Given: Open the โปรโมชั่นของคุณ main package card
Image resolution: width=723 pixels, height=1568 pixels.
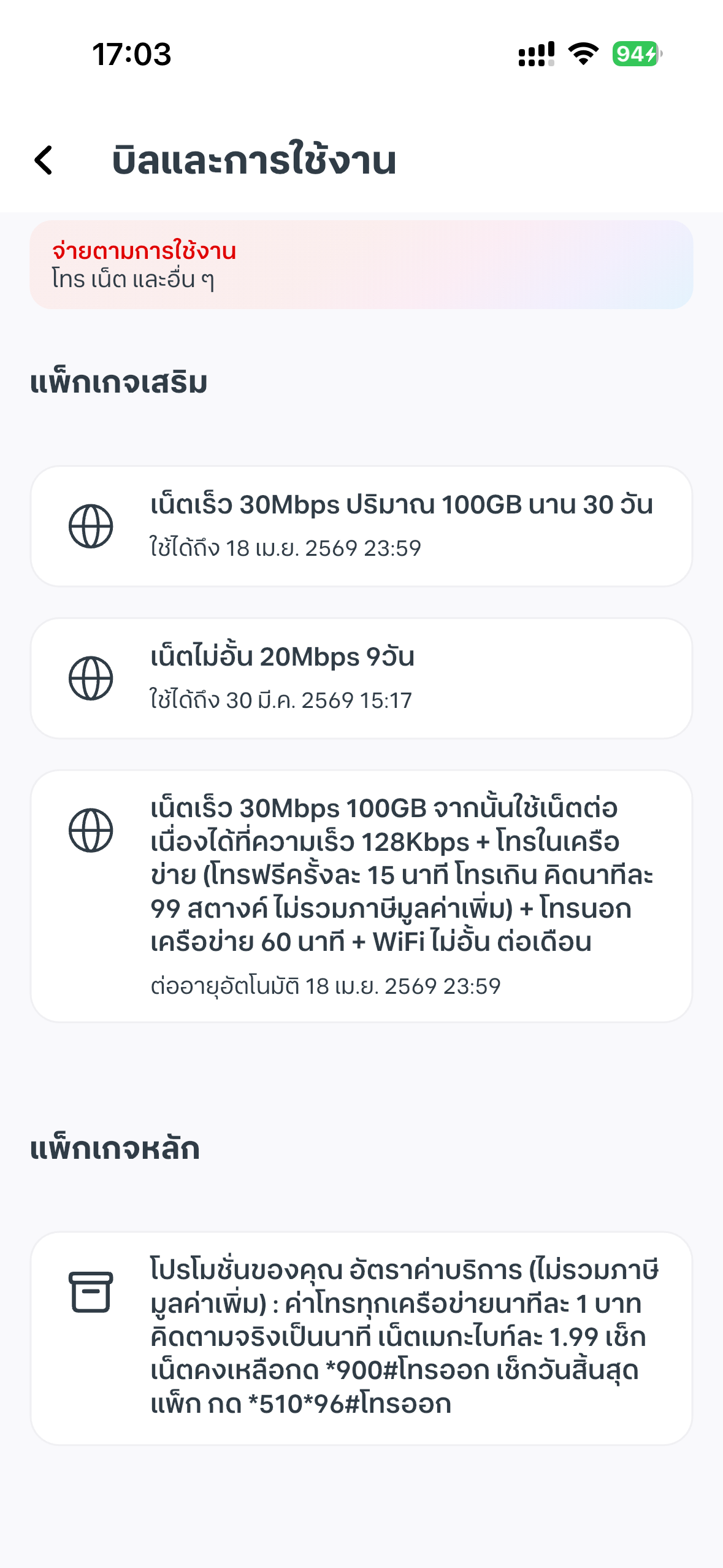Looking at the screenshot, I should [361, 1337].
